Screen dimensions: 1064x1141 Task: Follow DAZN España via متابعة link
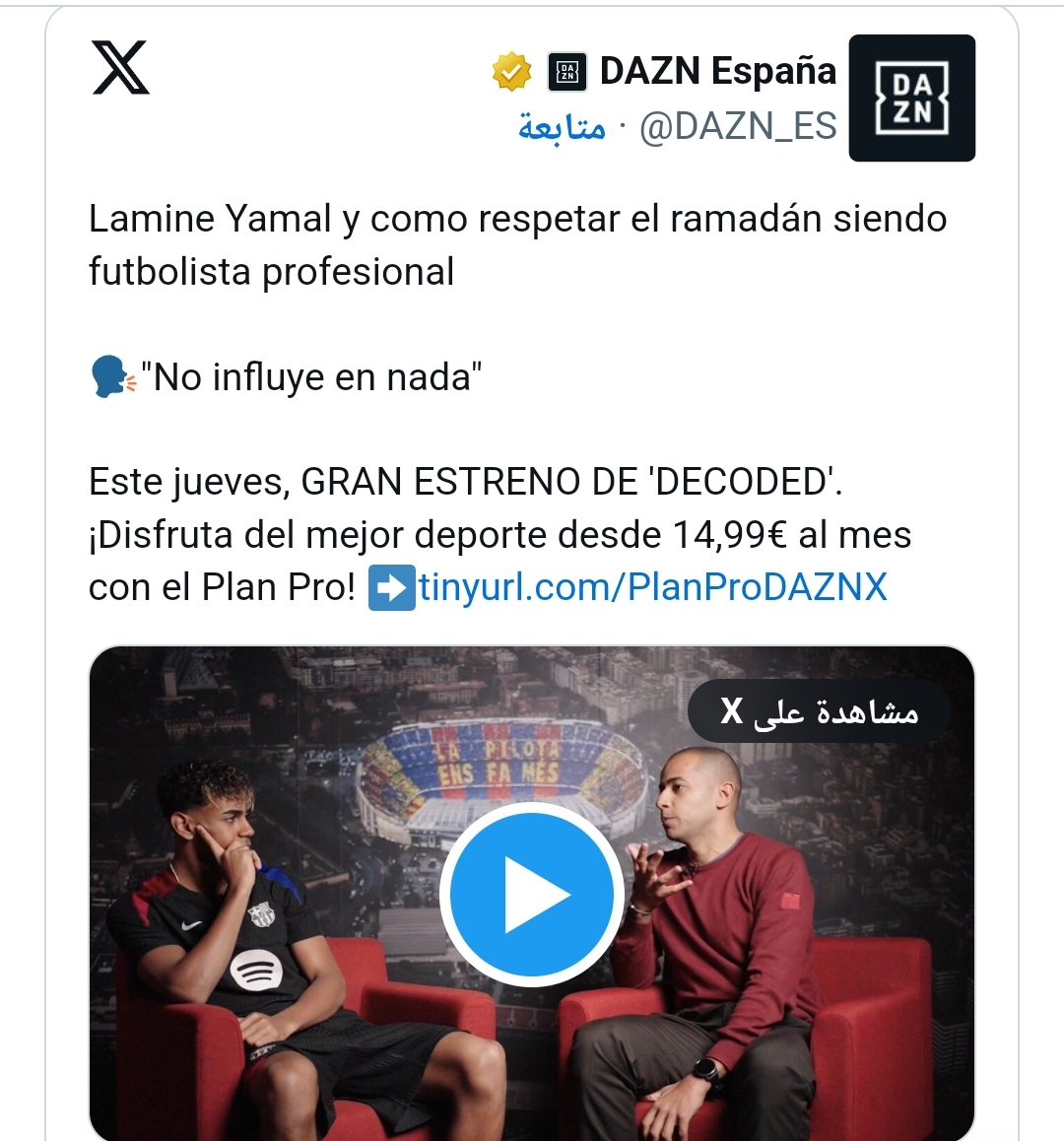coord(562,127)
